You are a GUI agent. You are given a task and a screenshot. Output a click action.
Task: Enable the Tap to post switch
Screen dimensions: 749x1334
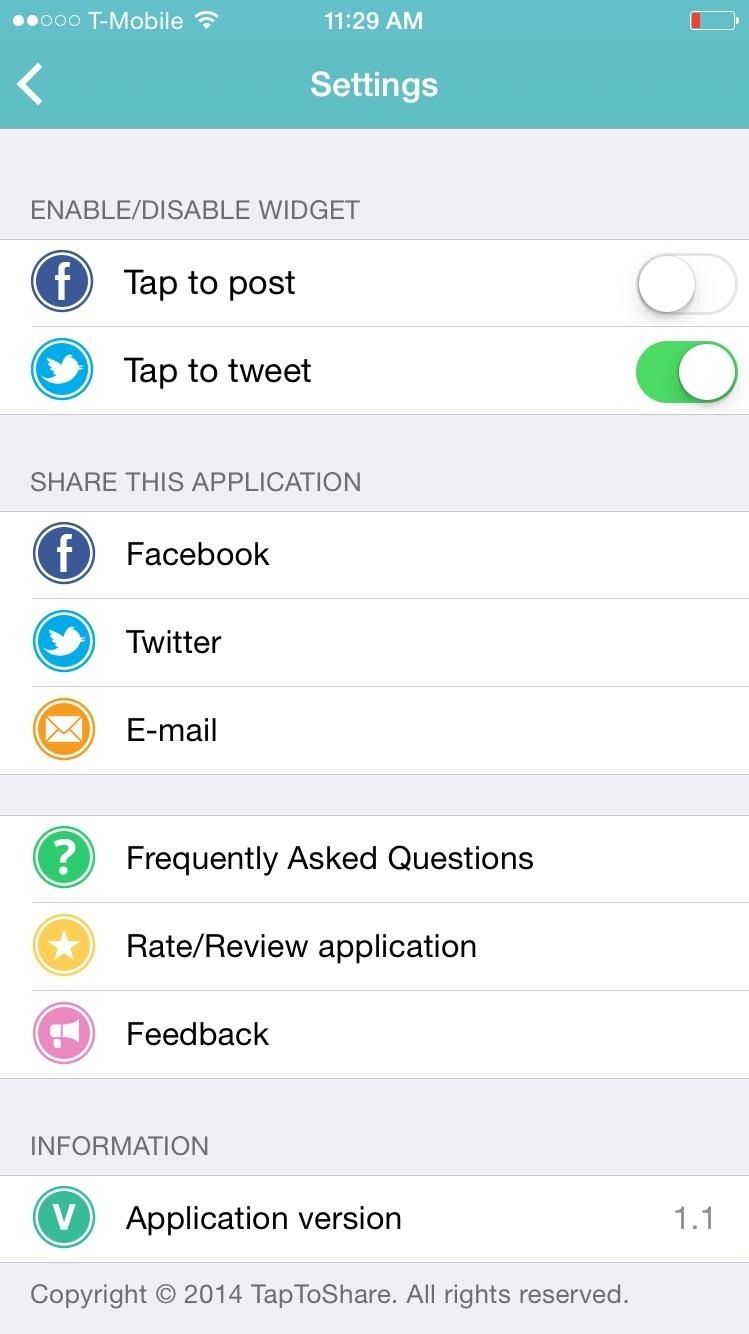pos(686,284)
